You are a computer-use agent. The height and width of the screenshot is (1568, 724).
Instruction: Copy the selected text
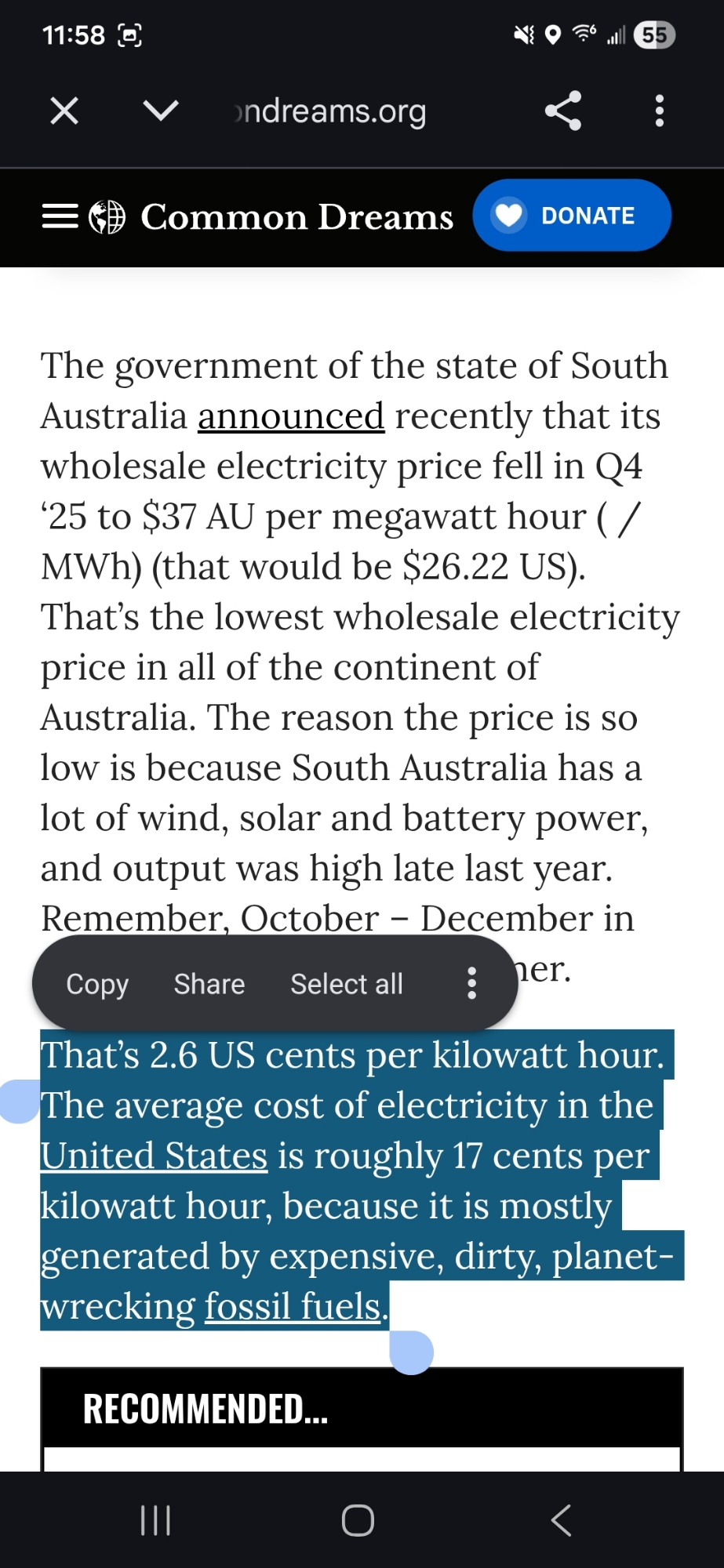click(x=97, y=983)
